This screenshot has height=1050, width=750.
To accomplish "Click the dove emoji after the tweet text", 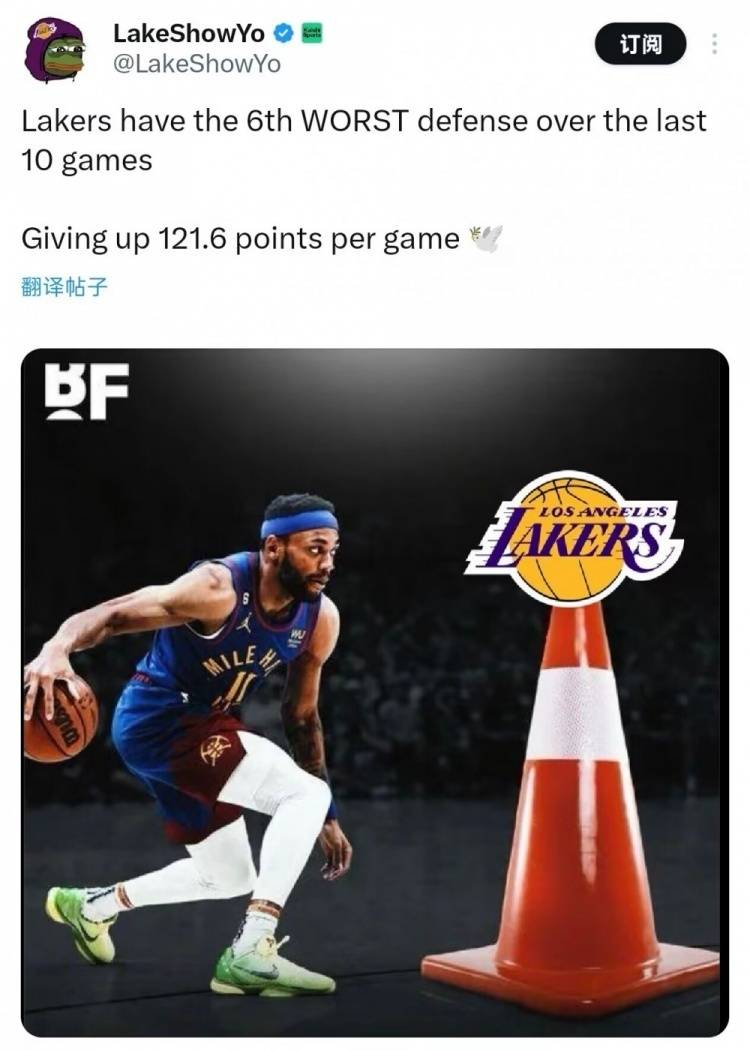I will coord(486,236).
